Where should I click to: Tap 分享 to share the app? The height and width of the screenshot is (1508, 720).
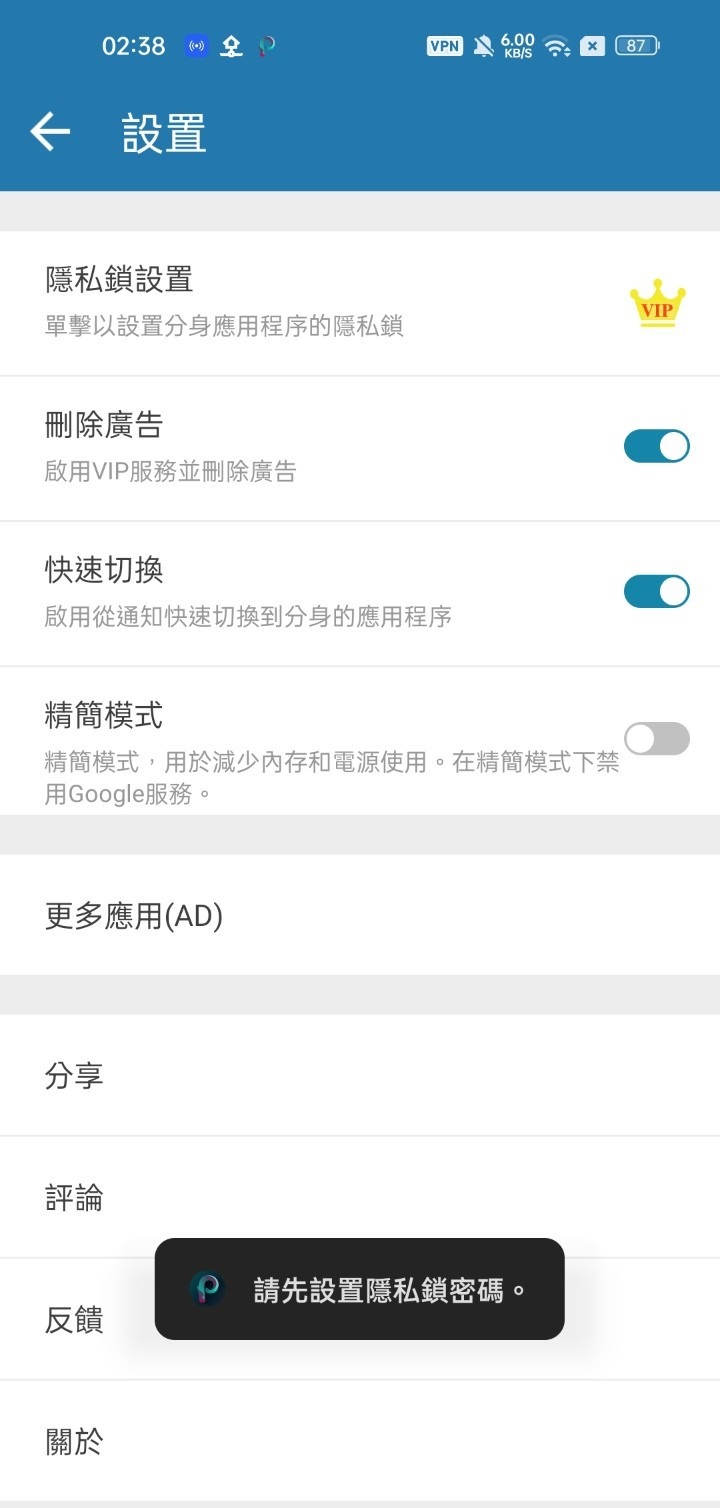pos(75,1075)
